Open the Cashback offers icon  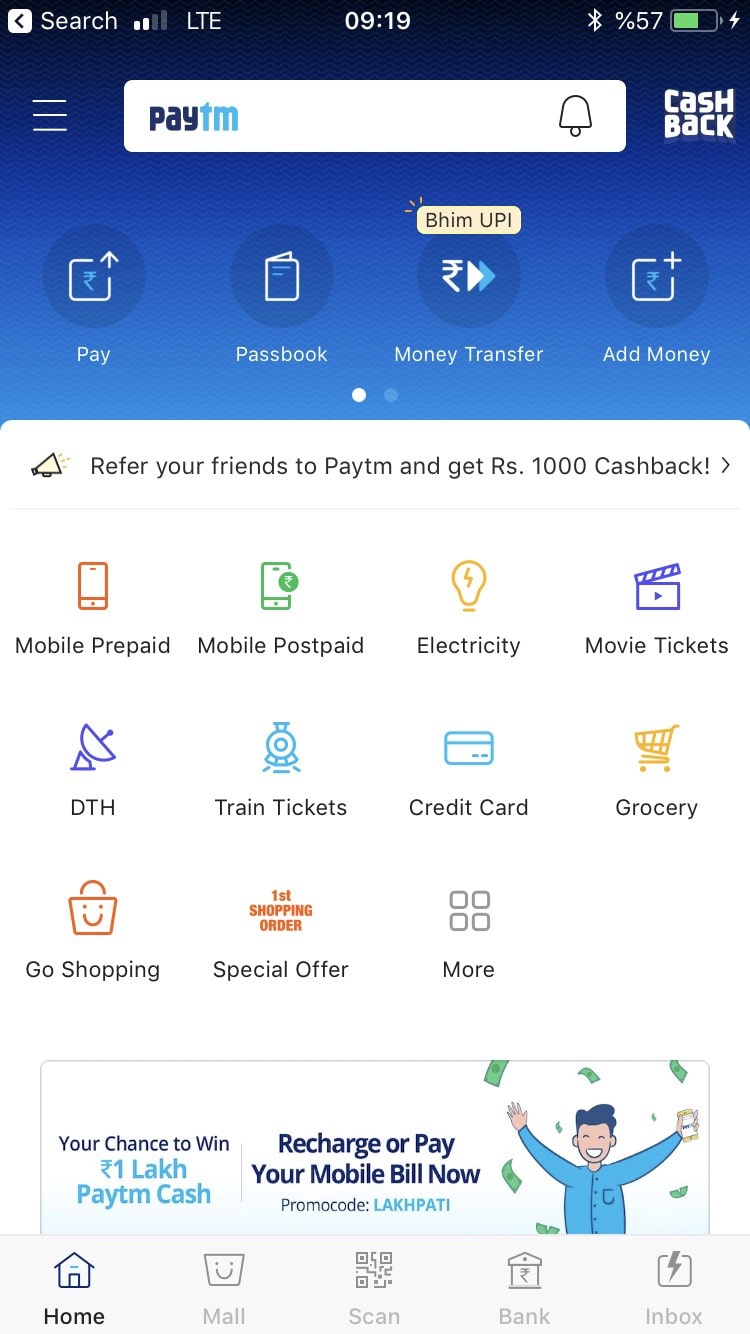pyautogui.click(x=699, y=114)
